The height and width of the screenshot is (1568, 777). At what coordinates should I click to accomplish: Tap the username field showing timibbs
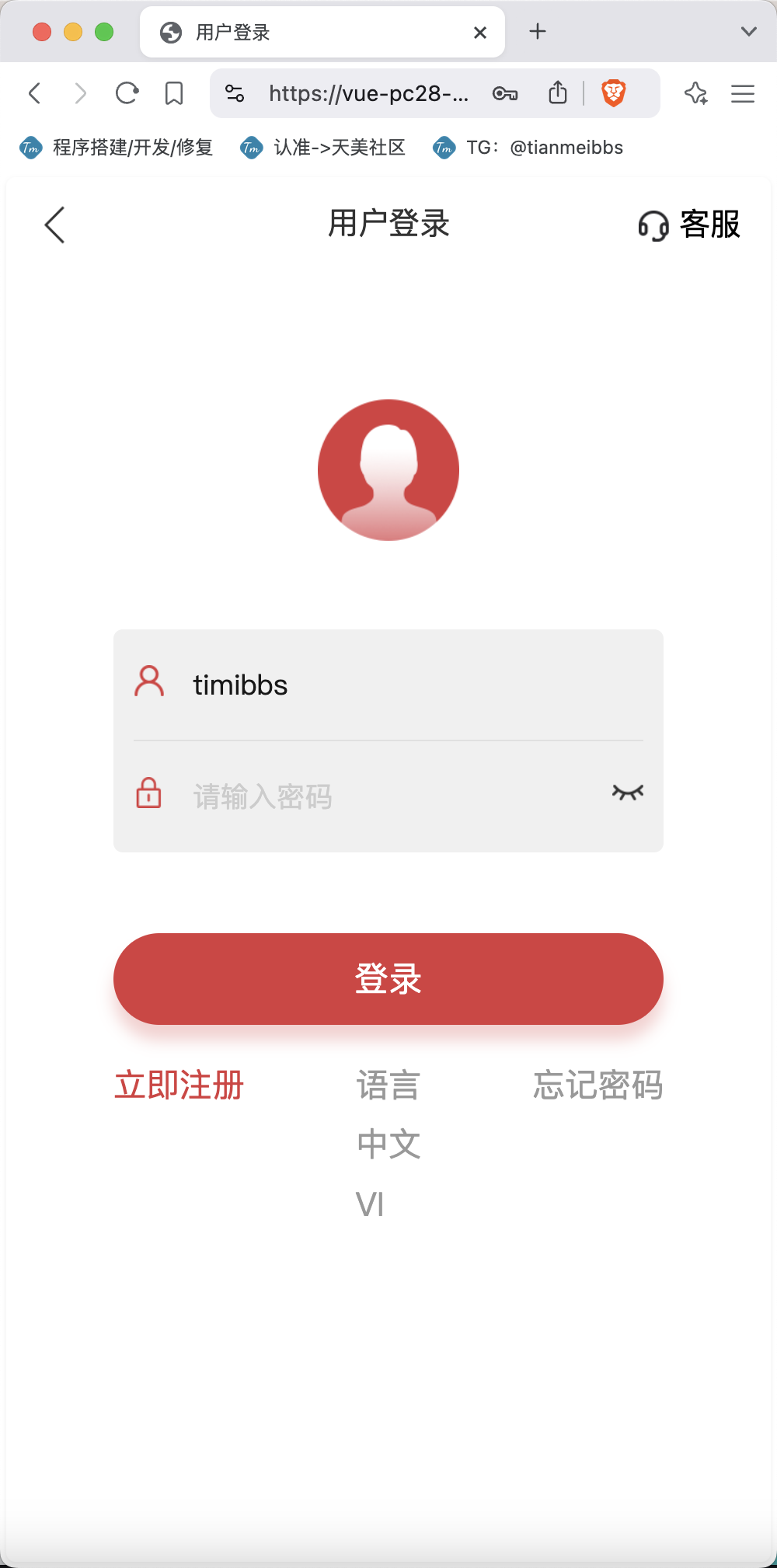click(388, 685)
